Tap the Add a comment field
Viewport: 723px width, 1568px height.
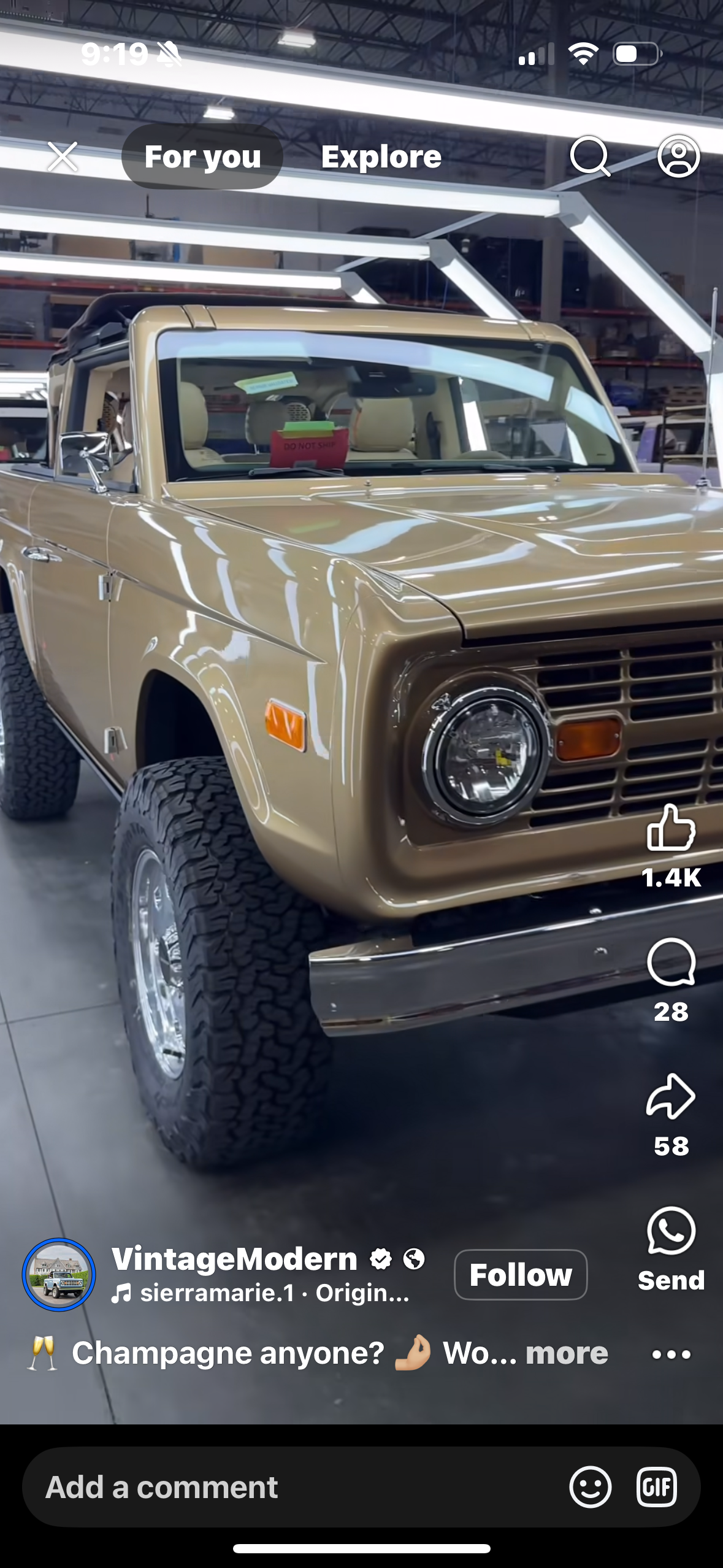point(299,1487)
